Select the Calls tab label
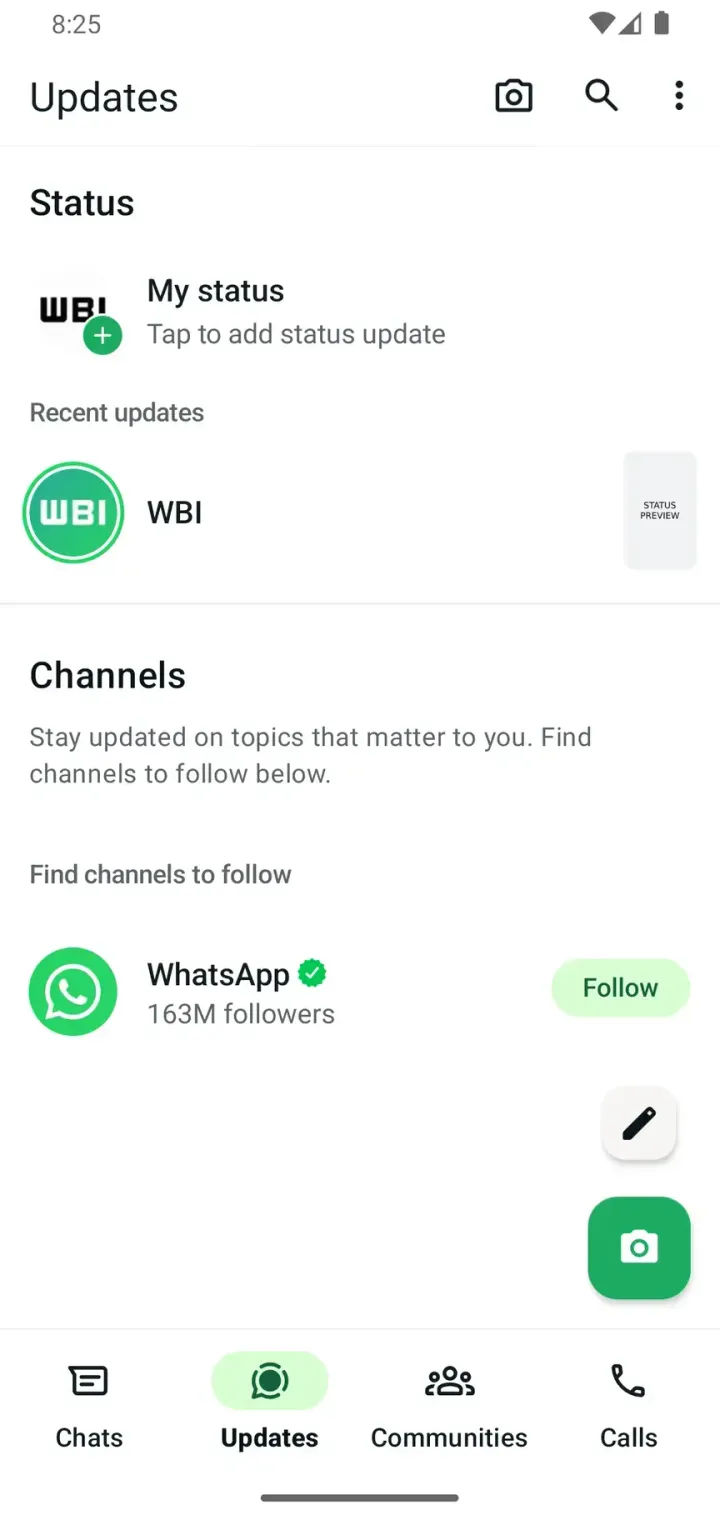 pyautogui.click(x=628, y=1437)
